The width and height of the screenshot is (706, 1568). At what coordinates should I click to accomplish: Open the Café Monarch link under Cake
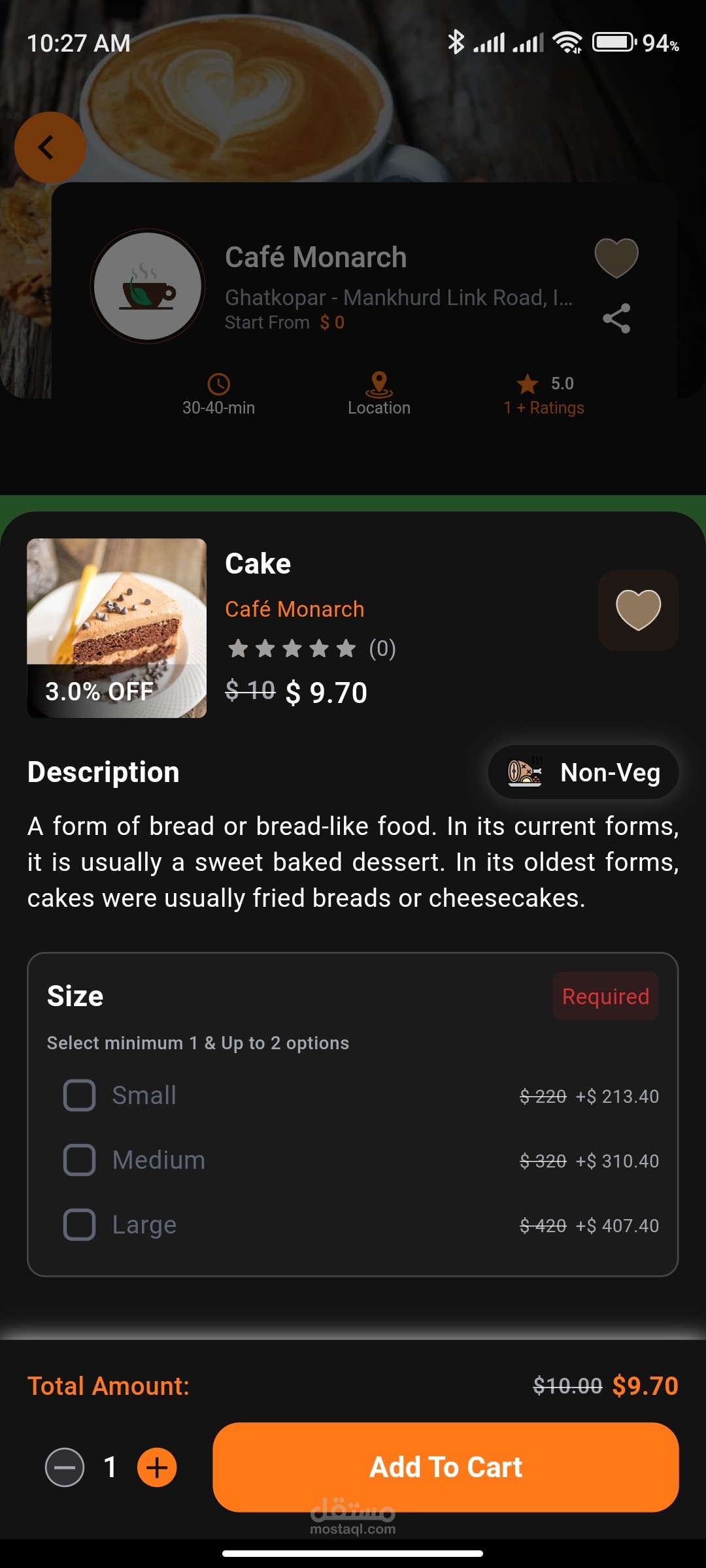[x=294, y=610]
